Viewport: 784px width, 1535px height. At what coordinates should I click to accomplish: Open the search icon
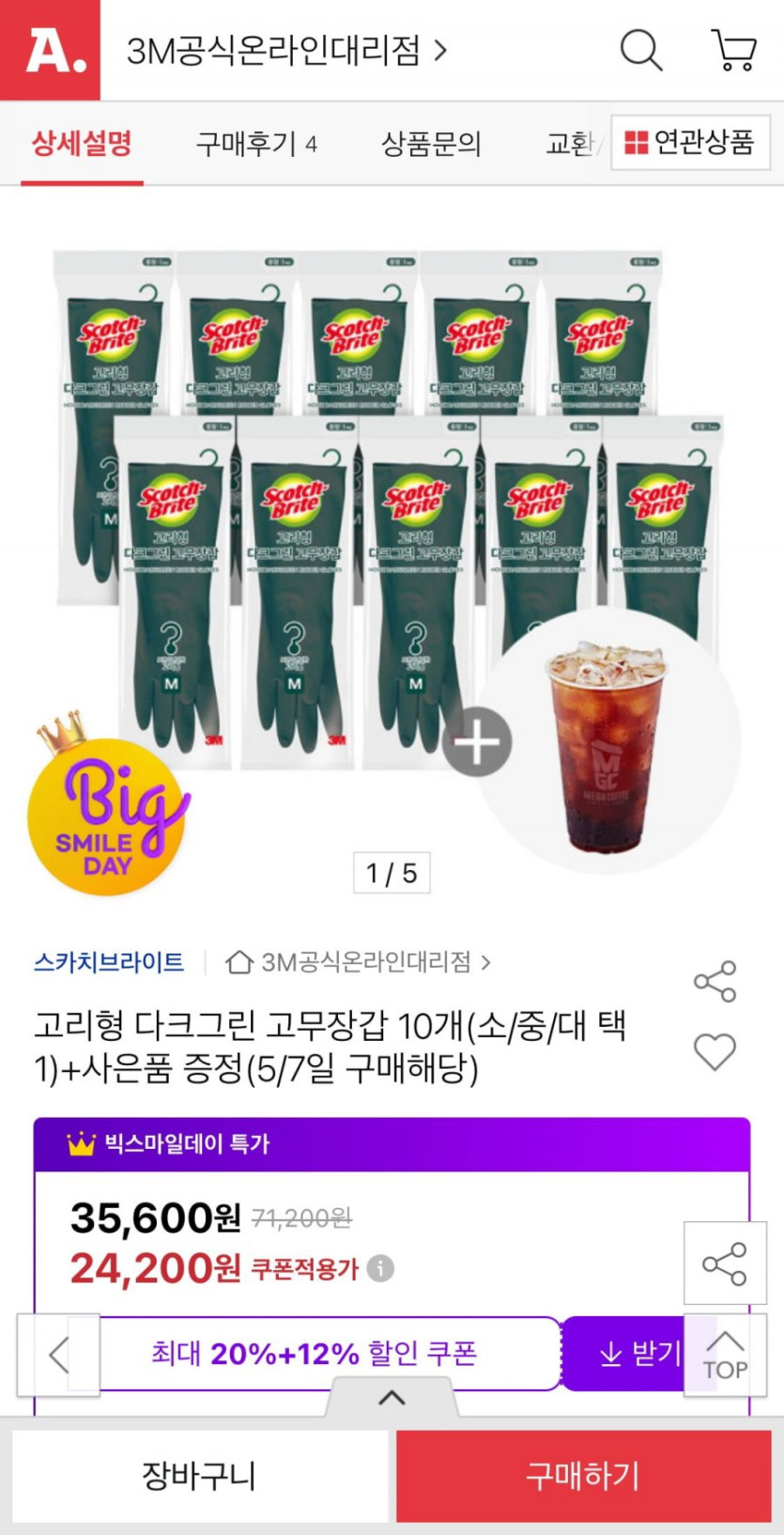point(641,50)
